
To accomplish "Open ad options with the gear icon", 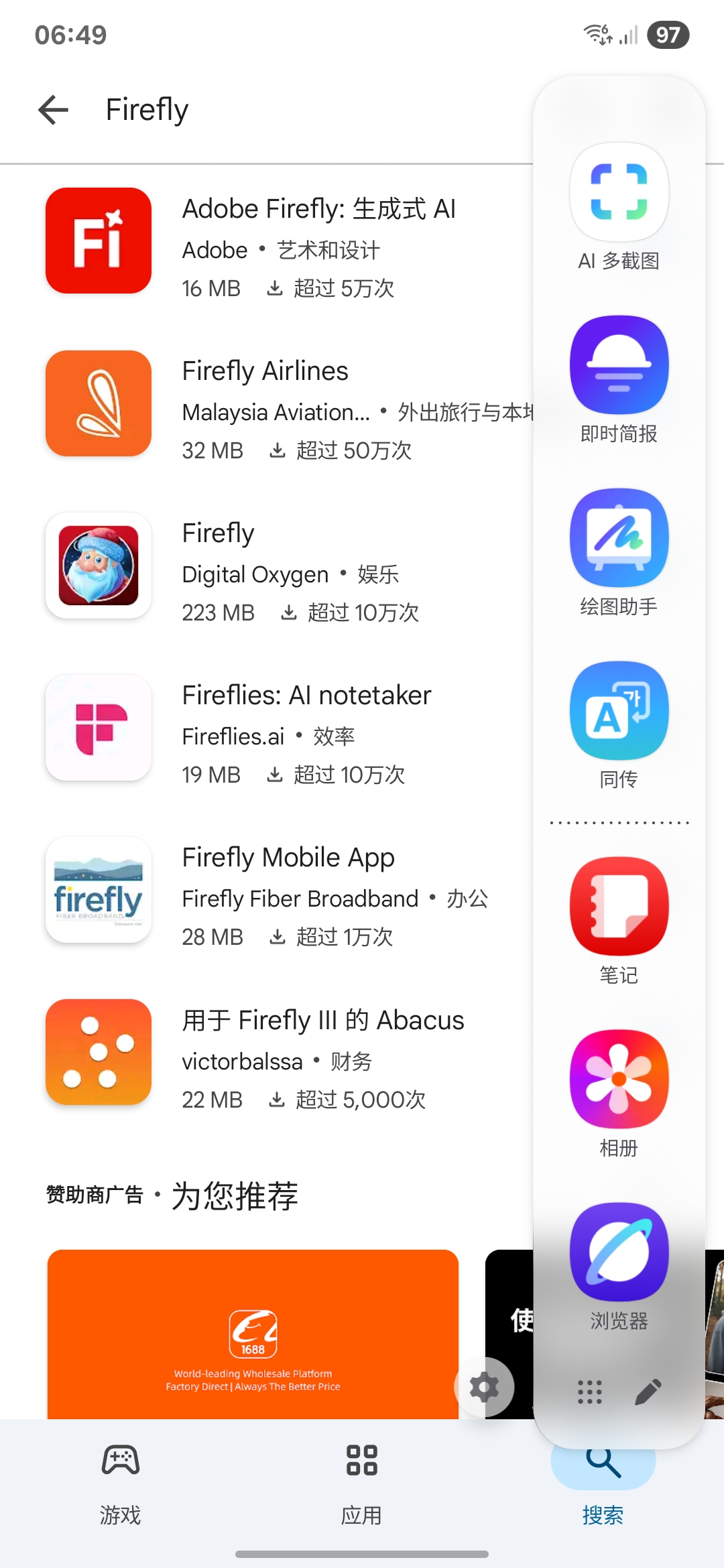I will click(x=485, y=1387).
